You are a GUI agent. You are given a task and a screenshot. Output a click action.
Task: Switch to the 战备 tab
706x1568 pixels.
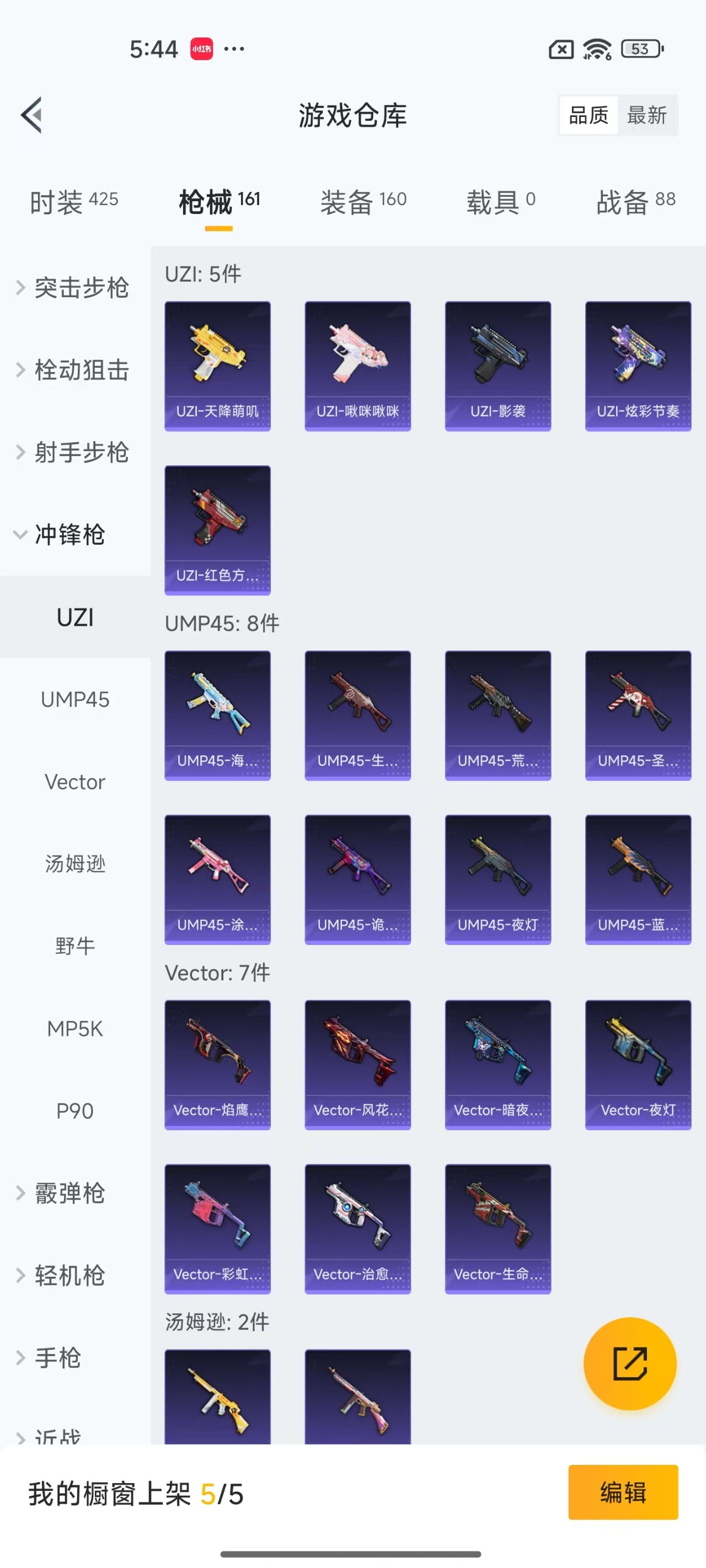click(x=635, y=201)
